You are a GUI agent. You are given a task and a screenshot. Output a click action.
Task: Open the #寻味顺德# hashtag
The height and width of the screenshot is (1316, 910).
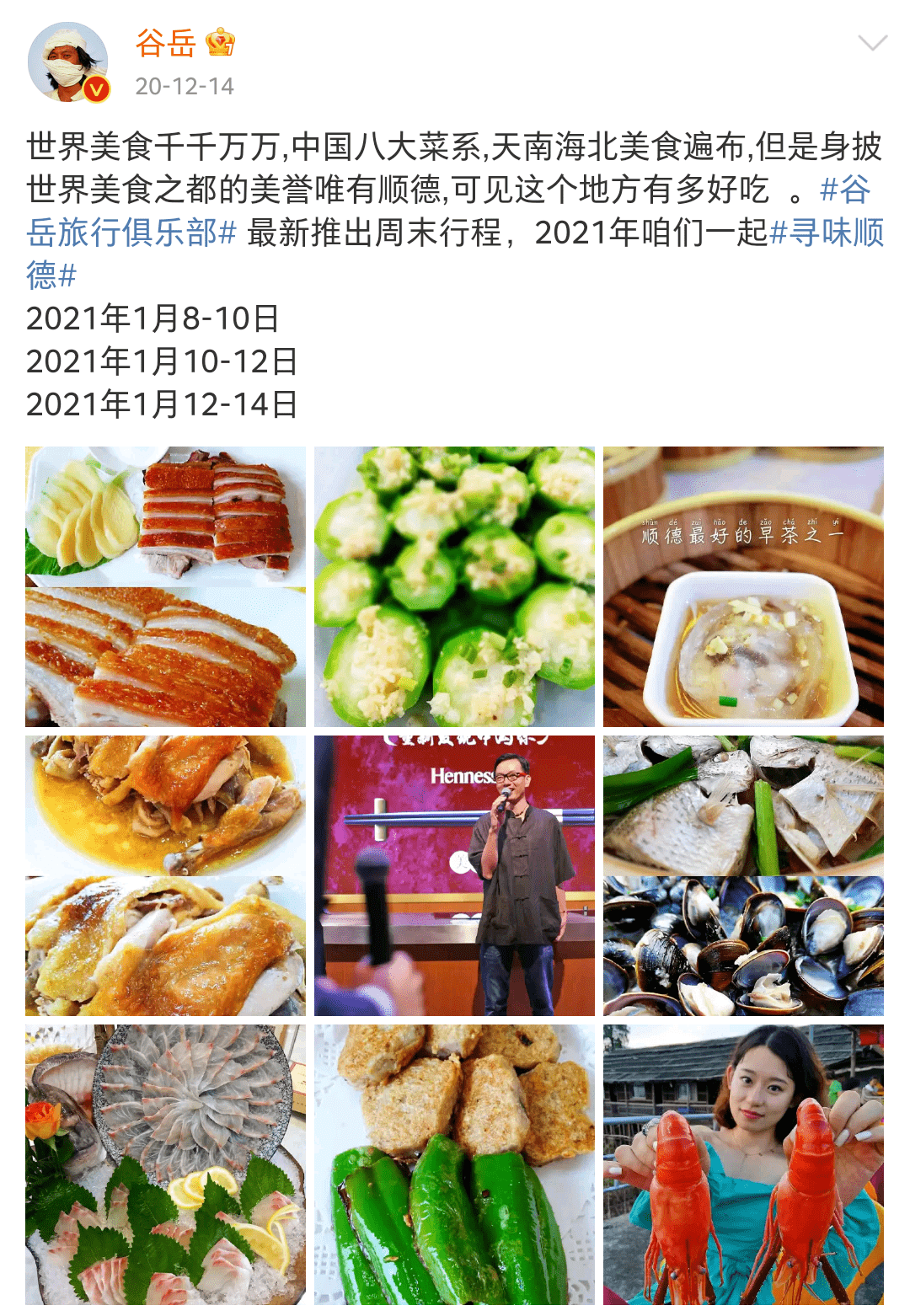(x=826, y=233)
